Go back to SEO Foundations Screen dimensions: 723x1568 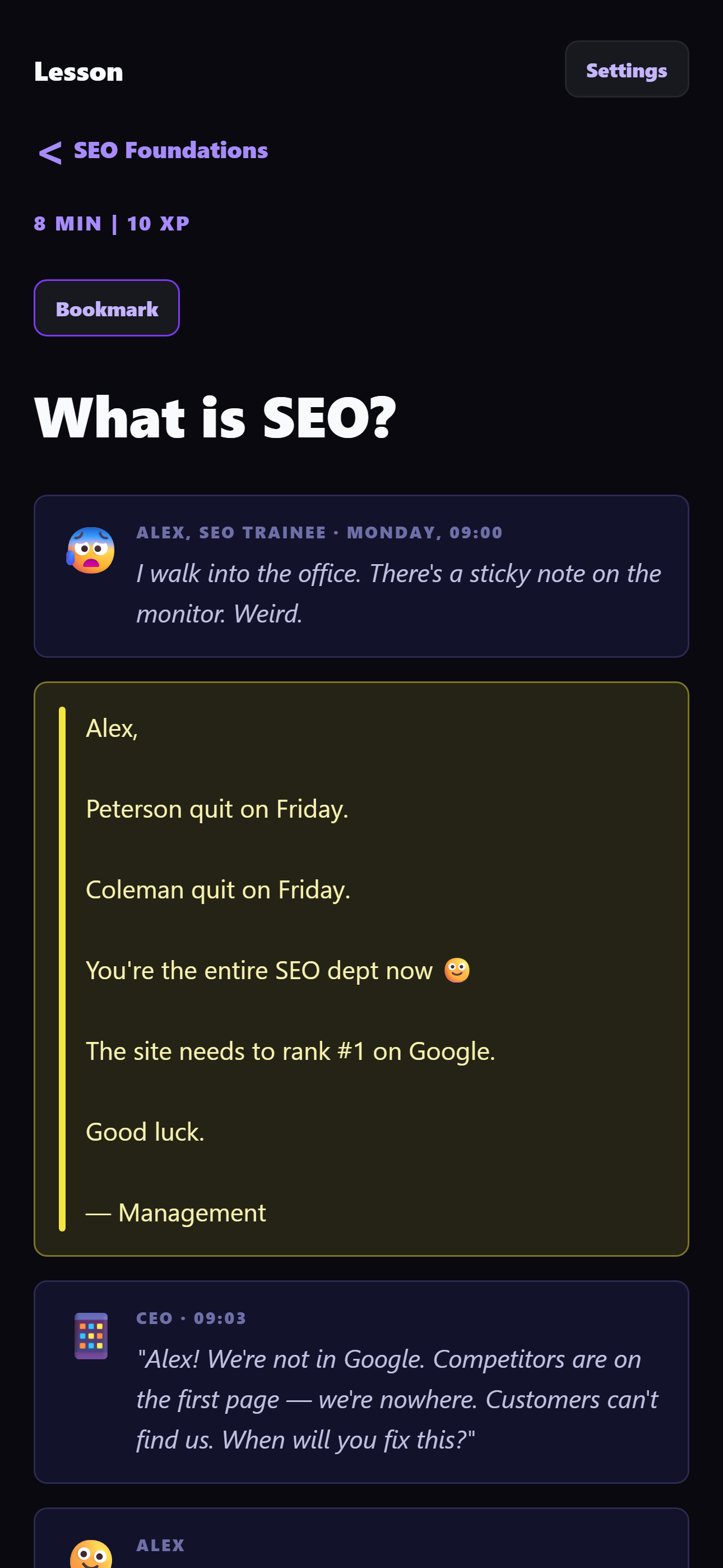(154, 150)
